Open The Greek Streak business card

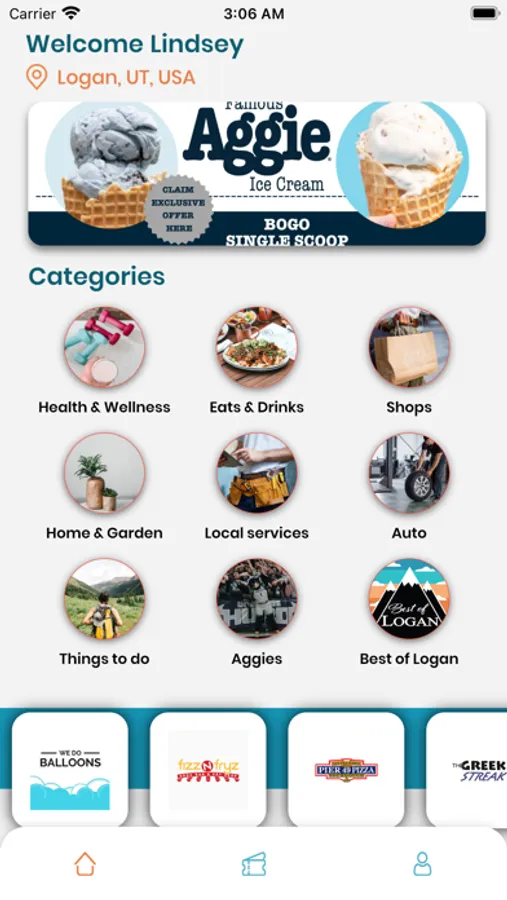pos(466,769)
